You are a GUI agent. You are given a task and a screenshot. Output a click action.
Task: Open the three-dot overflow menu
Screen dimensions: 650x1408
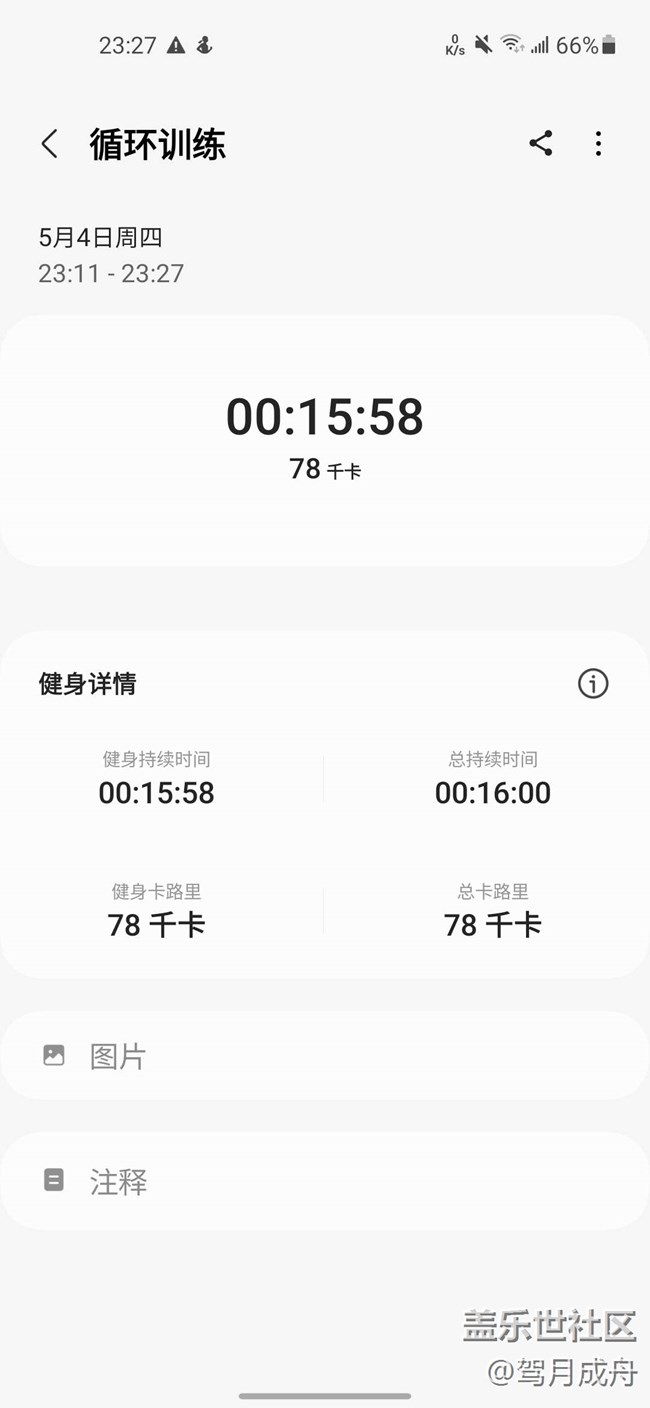click(x=598, y=144)
